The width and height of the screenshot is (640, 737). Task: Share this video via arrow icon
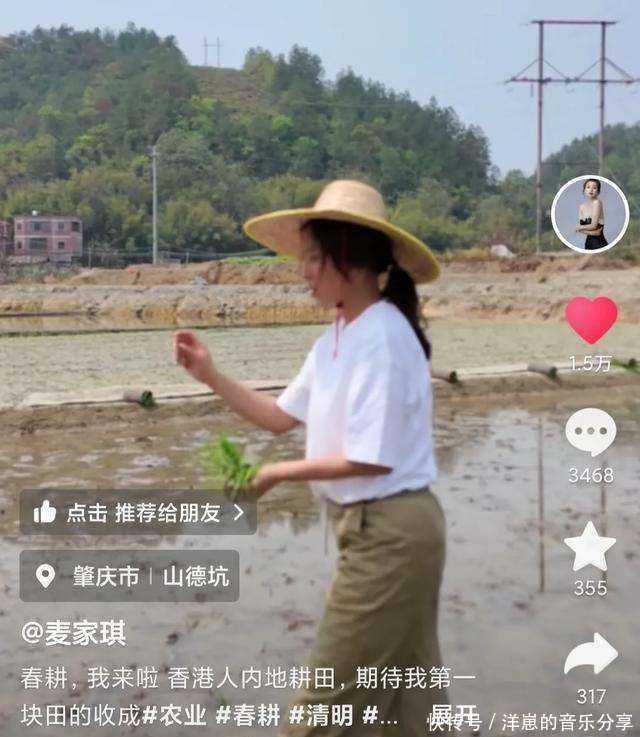click(x=591, y=656)
